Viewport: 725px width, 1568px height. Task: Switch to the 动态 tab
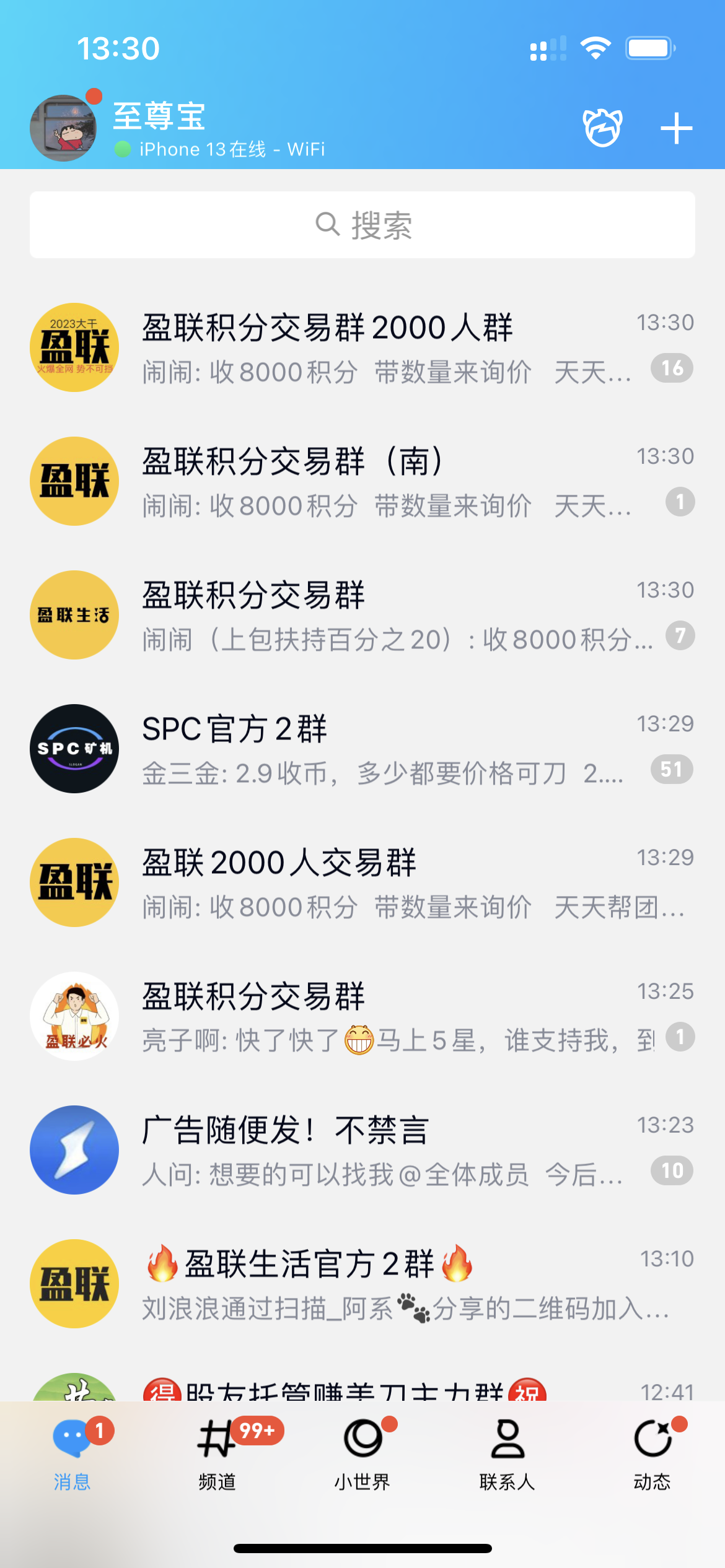pos(652,1455)
